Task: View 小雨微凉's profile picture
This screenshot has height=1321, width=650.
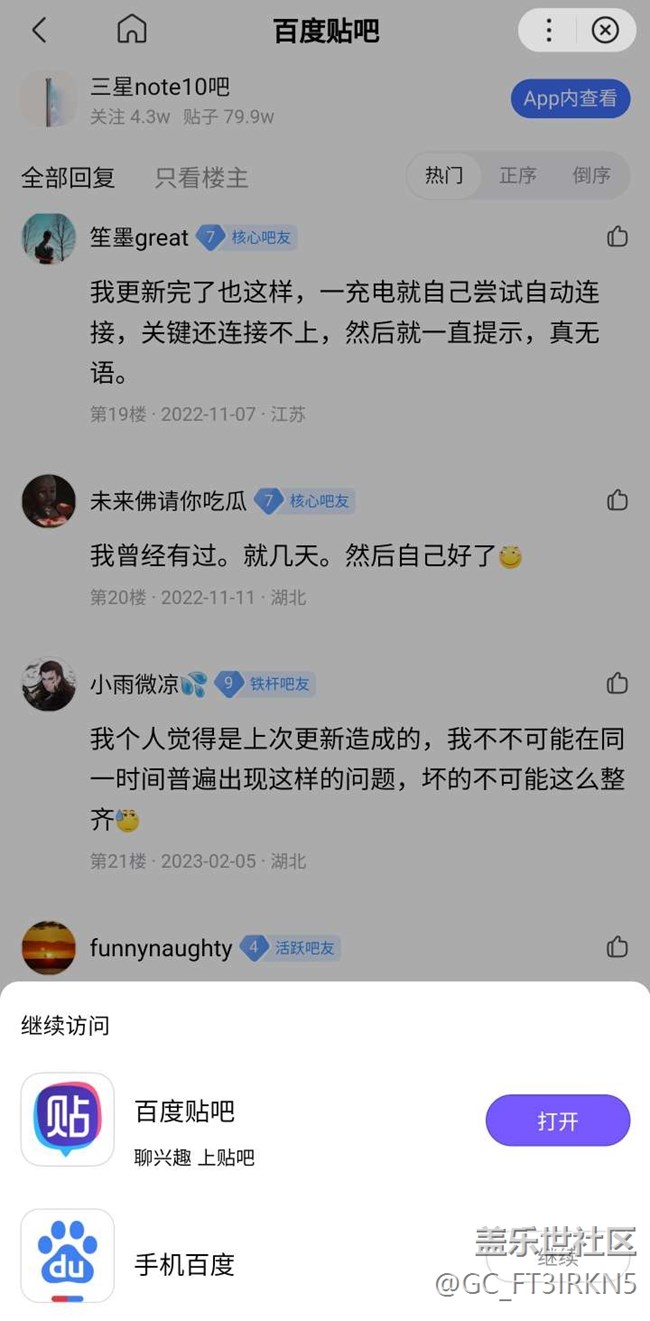Action: [49, 684]
